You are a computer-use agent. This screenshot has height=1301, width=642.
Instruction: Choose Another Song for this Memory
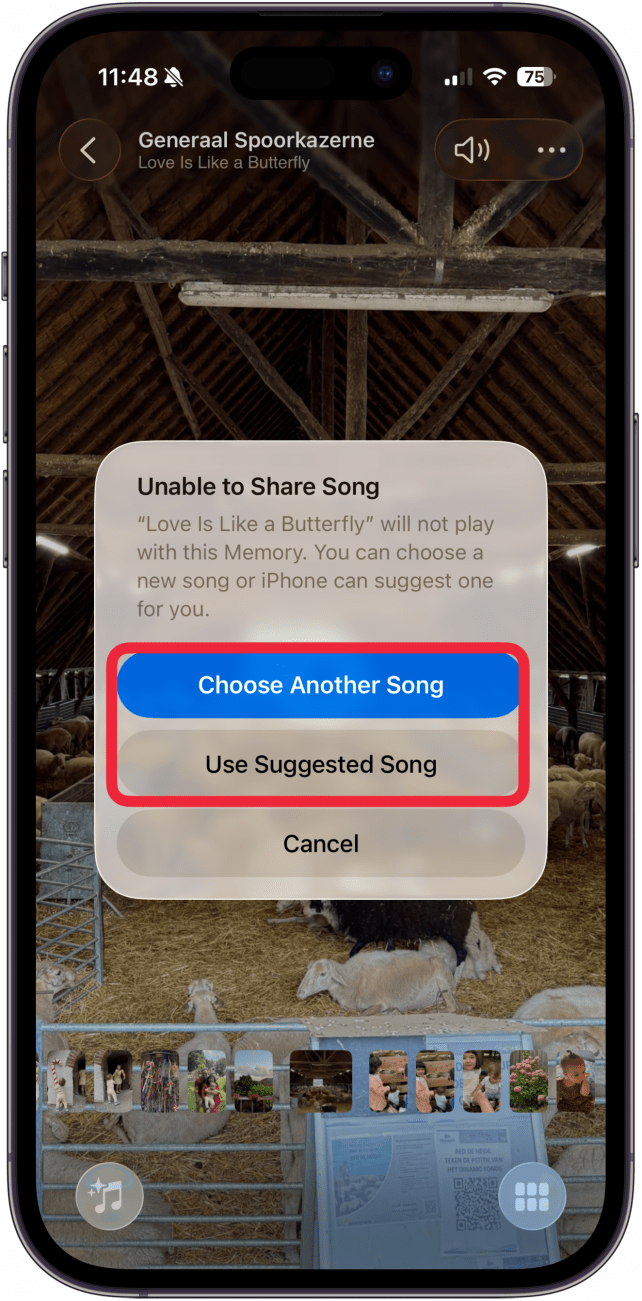pos(320,686)
